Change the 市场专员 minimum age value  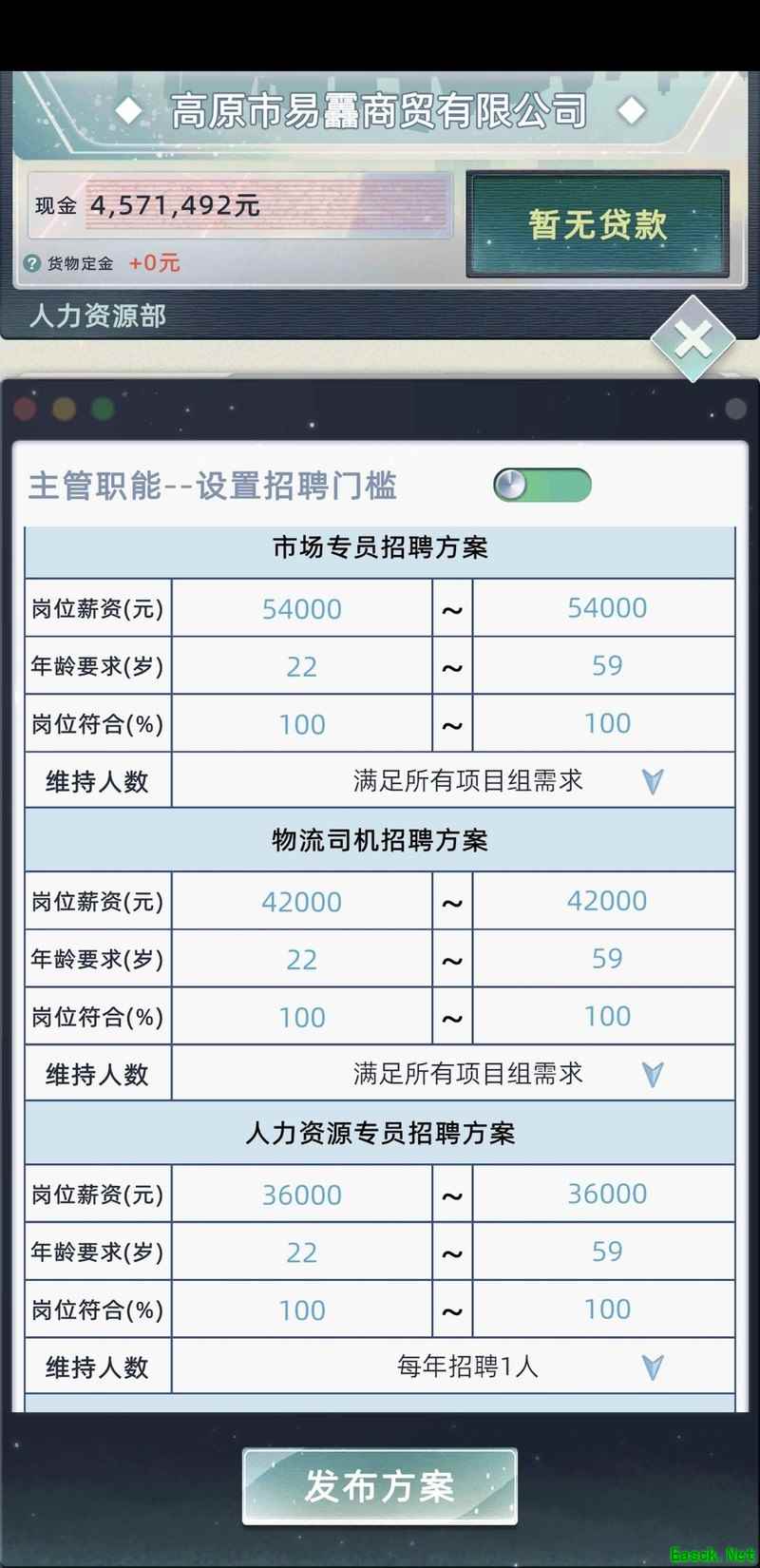coord(302,667)
